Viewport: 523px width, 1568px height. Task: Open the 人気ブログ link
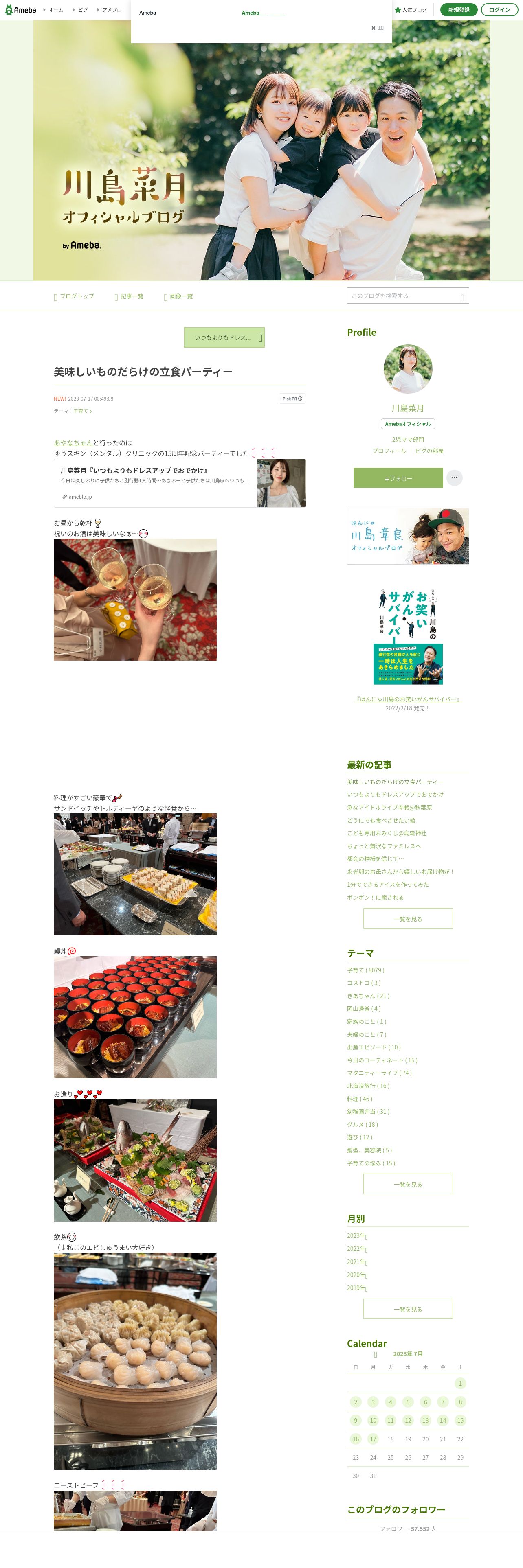click(411, 10)
